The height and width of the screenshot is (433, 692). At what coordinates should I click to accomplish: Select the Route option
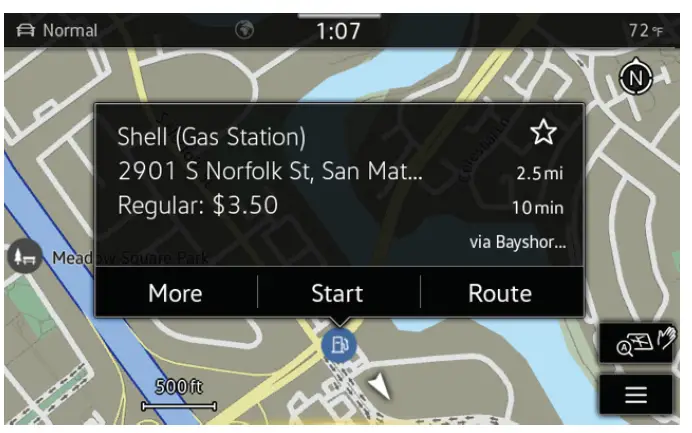(x=500, y=293)
